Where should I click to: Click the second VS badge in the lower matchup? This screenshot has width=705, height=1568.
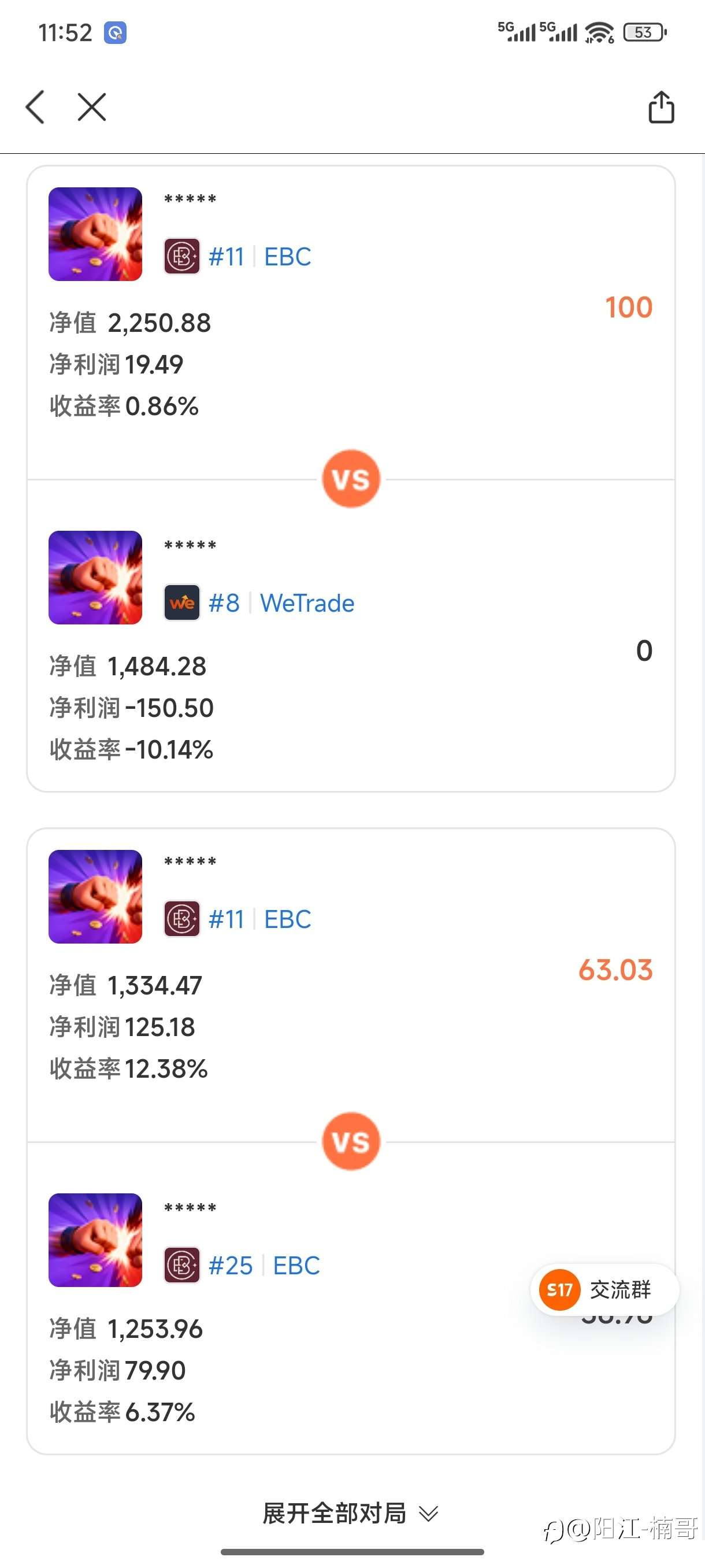coord(350,1141)
